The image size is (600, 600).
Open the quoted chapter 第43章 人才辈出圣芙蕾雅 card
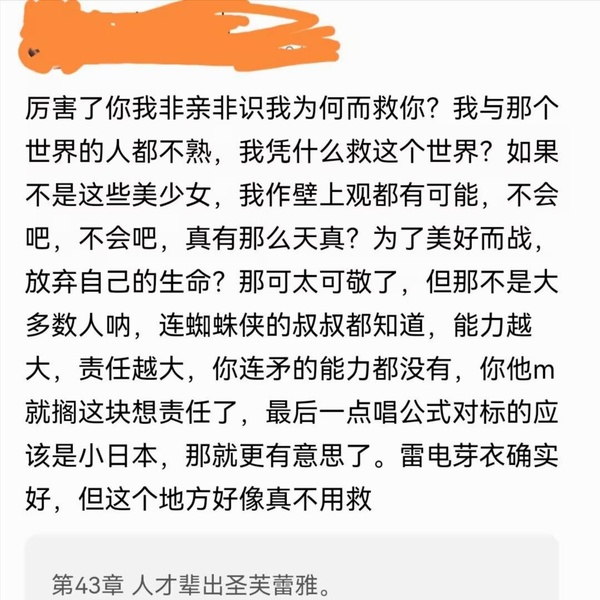(x=290, y=577)
